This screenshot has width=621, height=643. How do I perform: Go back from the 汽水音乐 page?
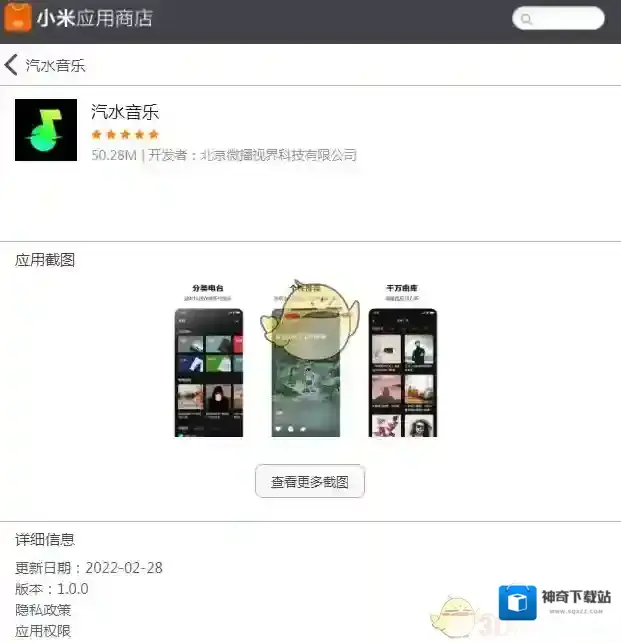pos(12,66)
